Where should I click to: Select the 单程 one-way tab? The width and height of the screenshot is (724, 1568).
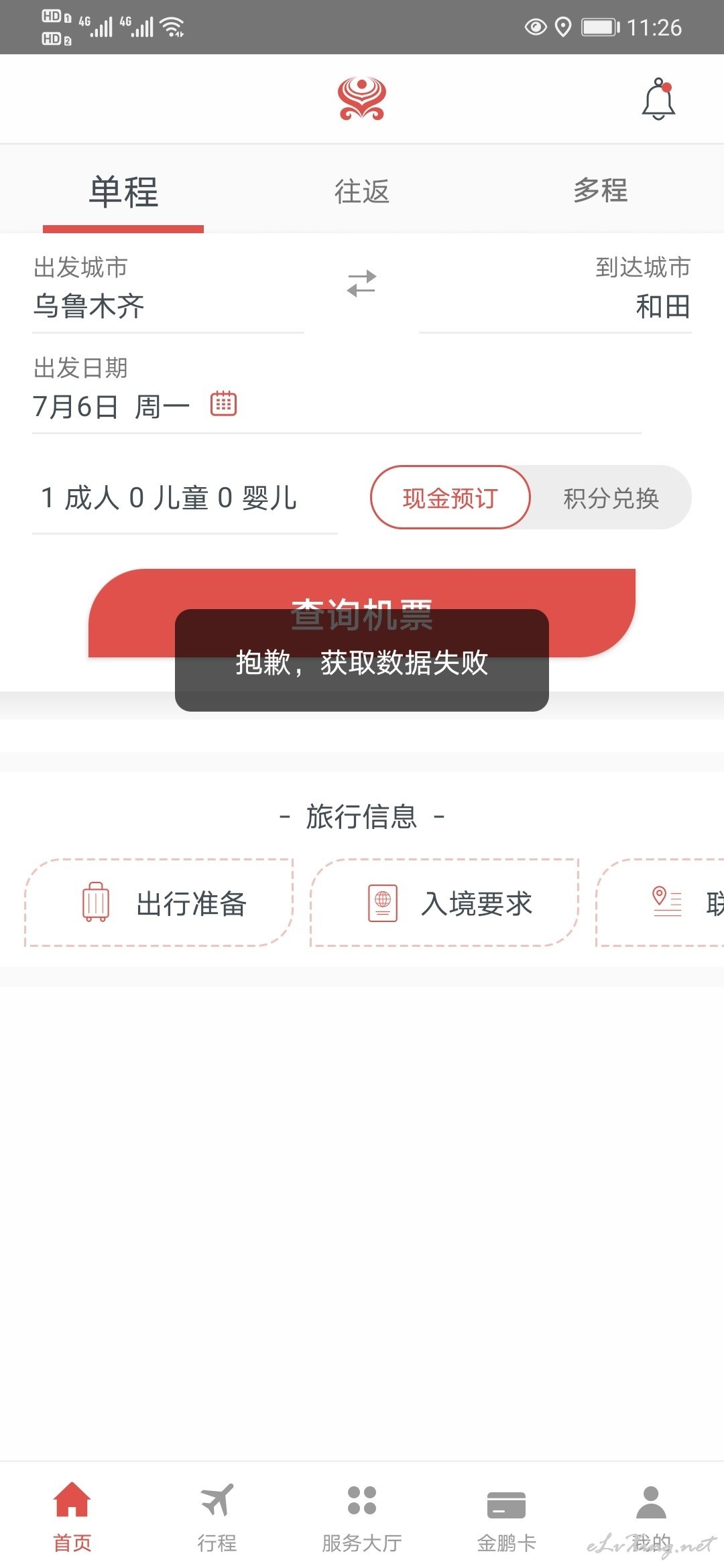click(x=123, y=192)
